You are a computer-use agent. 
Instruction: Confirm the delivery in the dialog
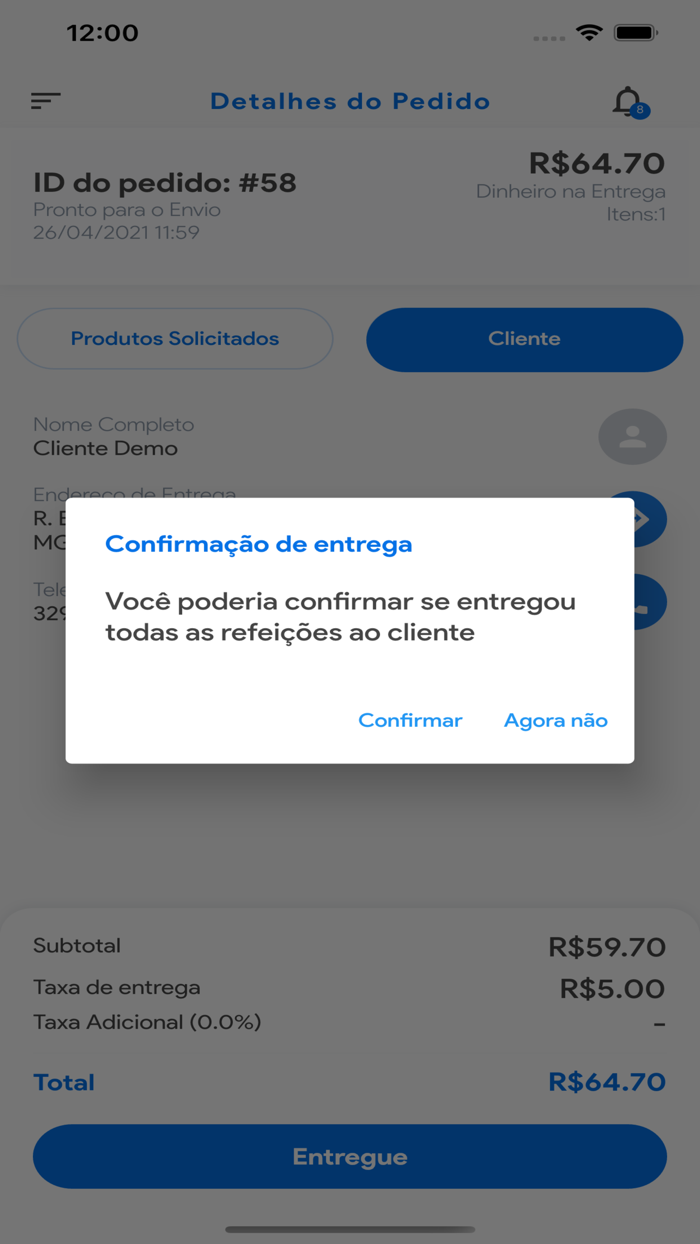coord(410,720)
